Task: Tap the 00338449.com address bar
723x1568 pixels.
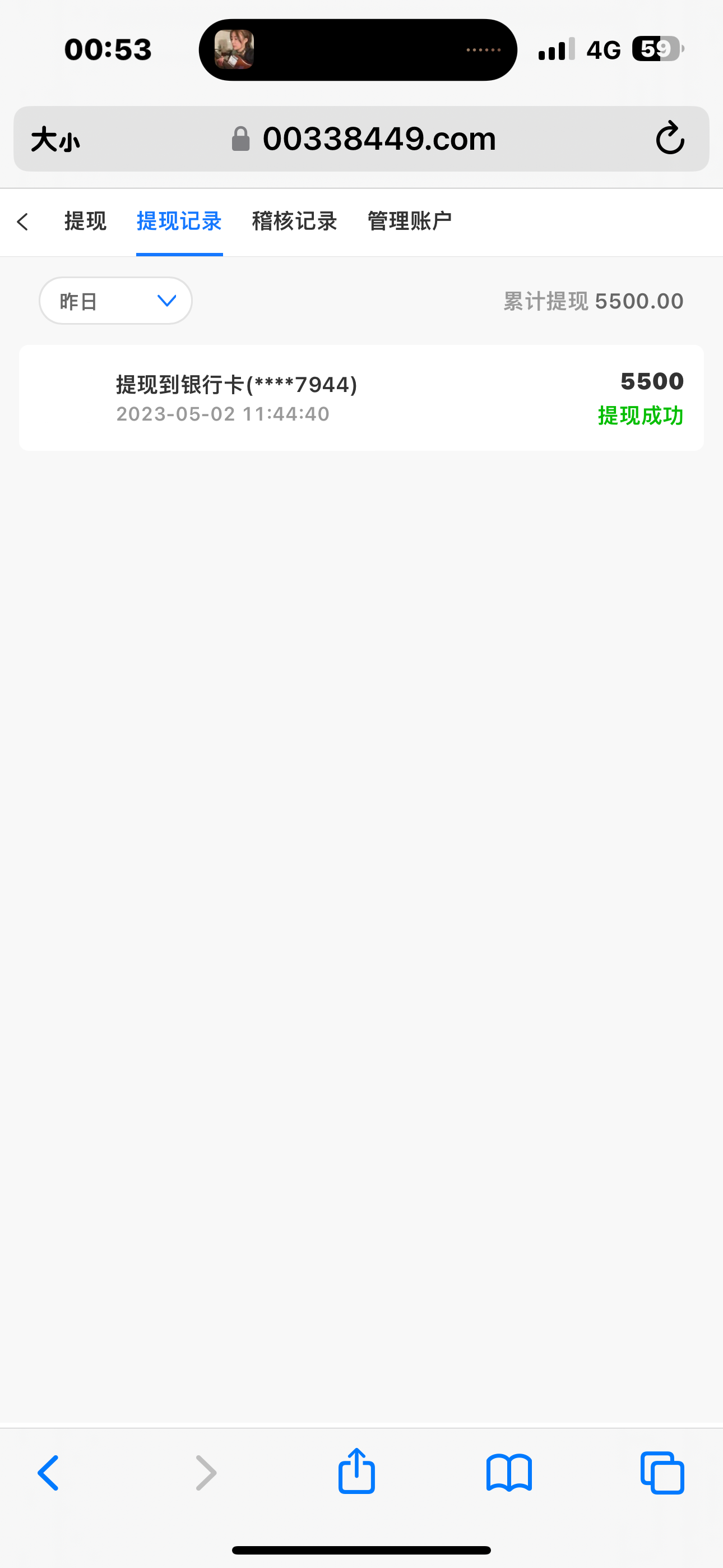Action: [377, 139]
